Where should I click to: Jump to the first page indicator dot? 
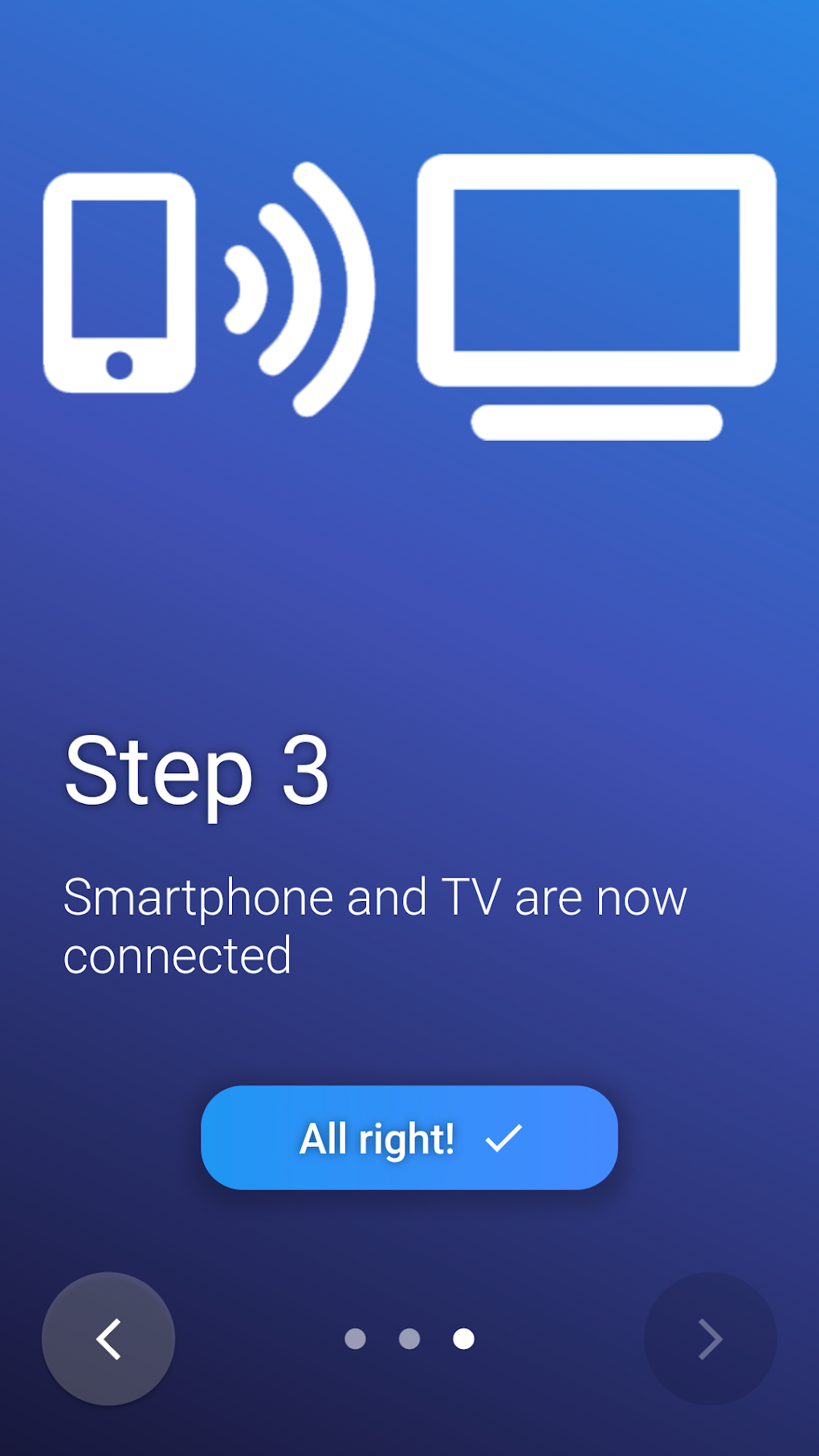[x=355, y=1339]
